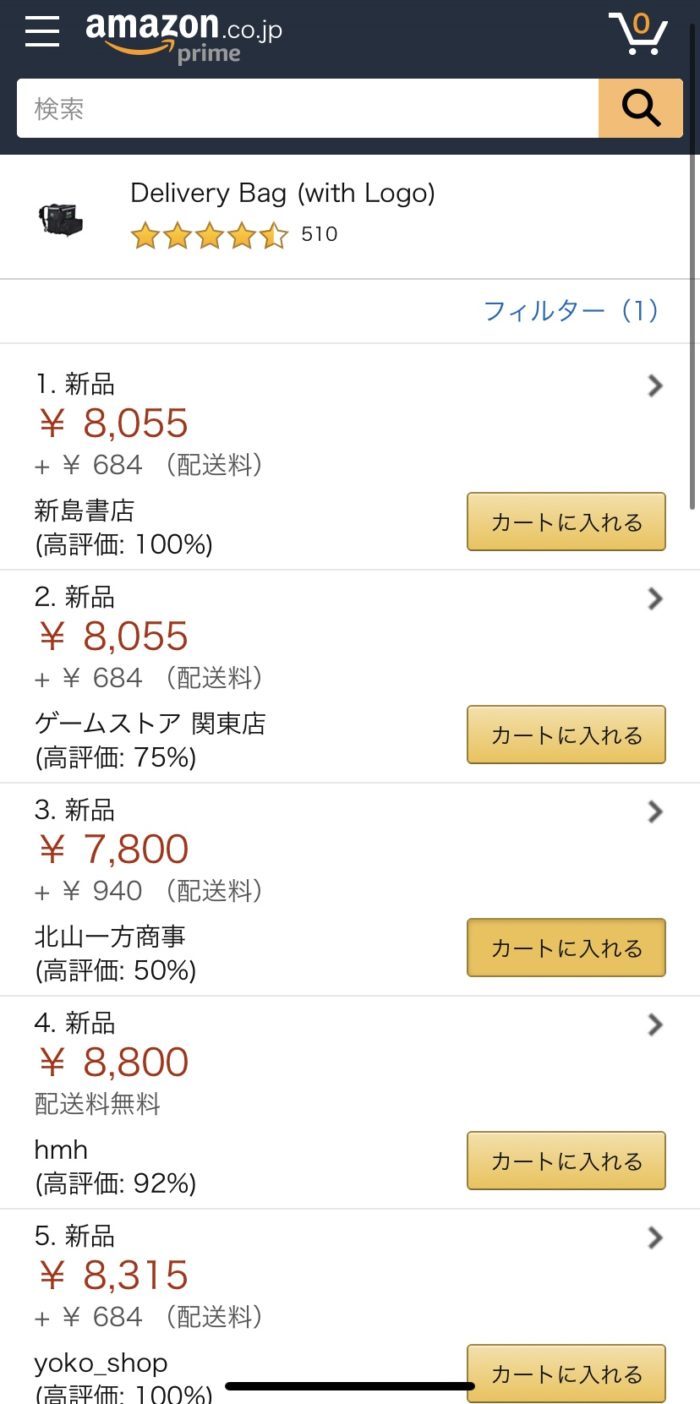Image resolution: width=700 pixels, height=1404 pixels.
Task: Tap the magnifier search button
Action: tap(641, 108)
